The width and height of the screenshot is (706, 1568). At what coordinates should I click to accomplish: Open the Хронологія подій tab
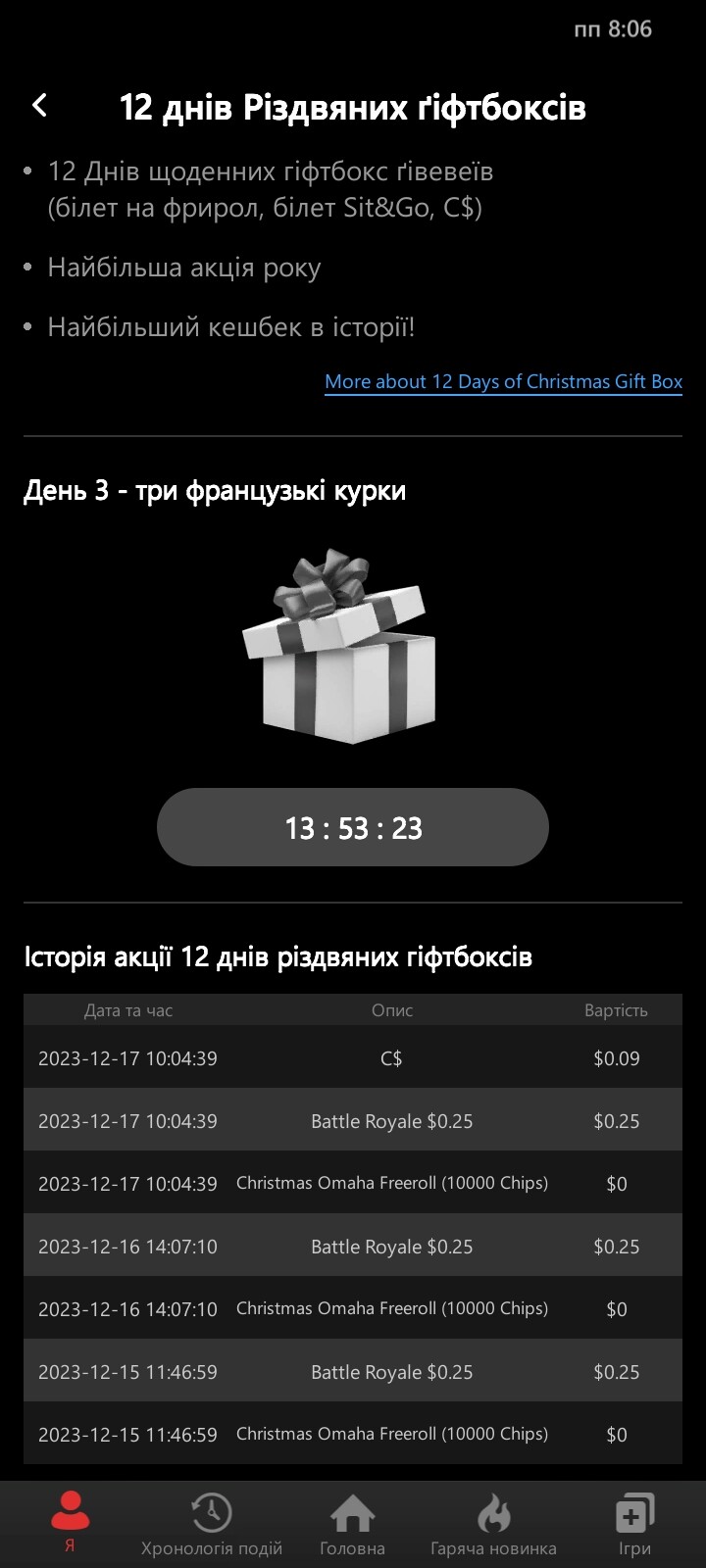point(212,1525)
